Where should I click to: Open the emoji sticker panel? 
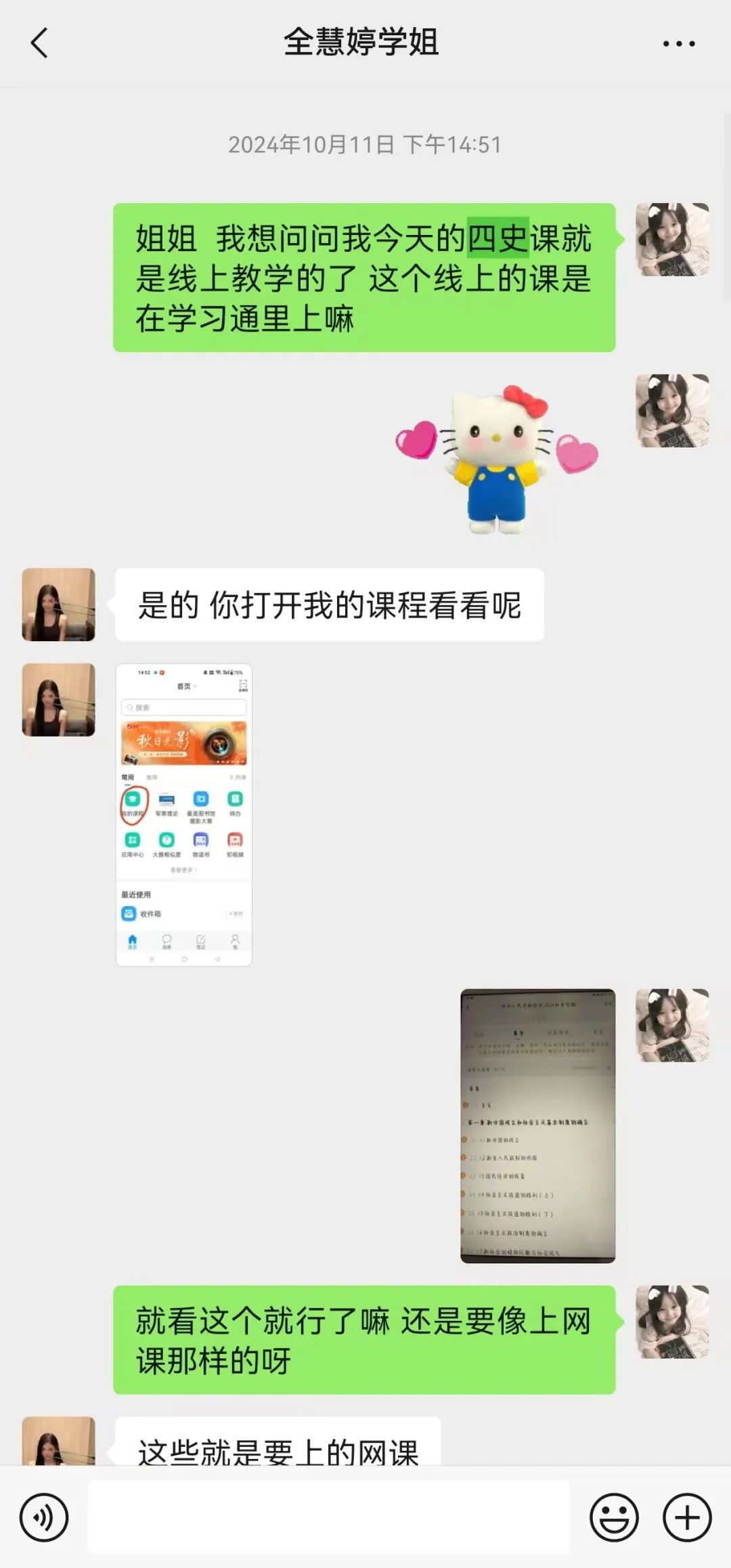(614, 1517)
